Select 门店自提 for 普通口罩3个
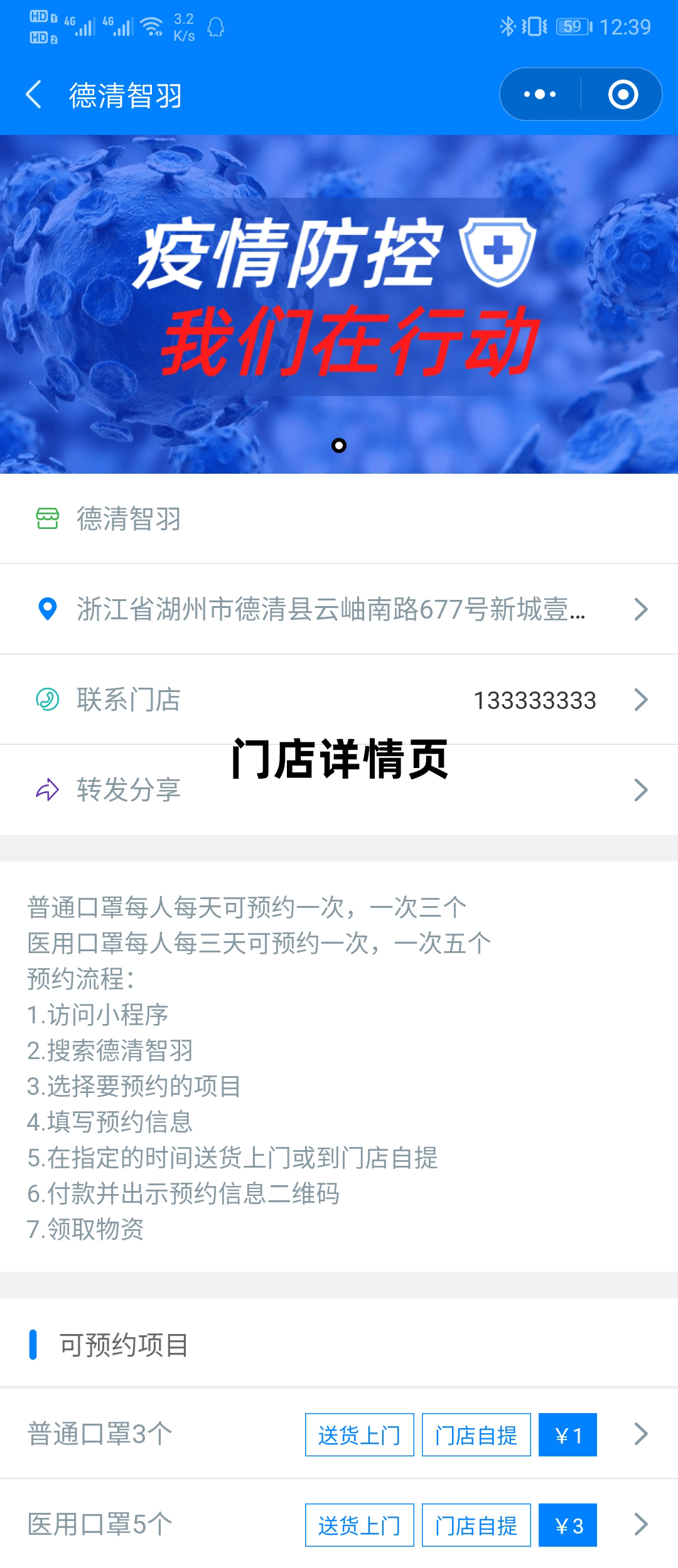 click(476, 1435)
